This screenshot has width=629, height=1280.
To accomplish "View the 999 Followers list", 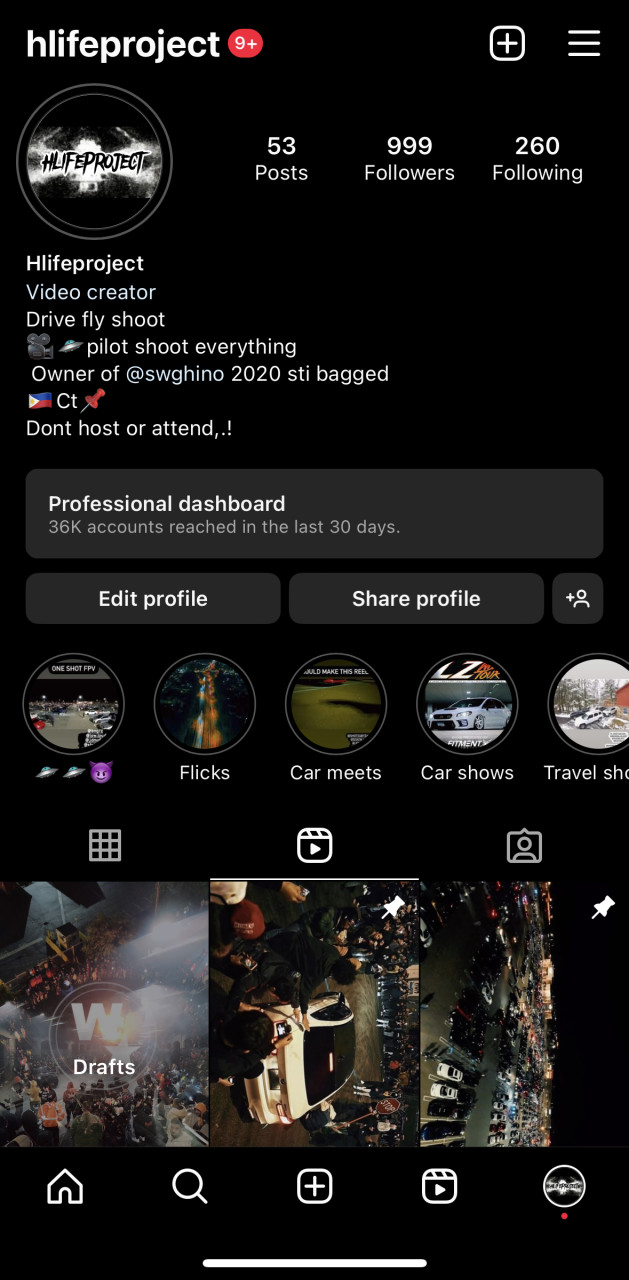I will pyautogui.click(x=409, y=159).
